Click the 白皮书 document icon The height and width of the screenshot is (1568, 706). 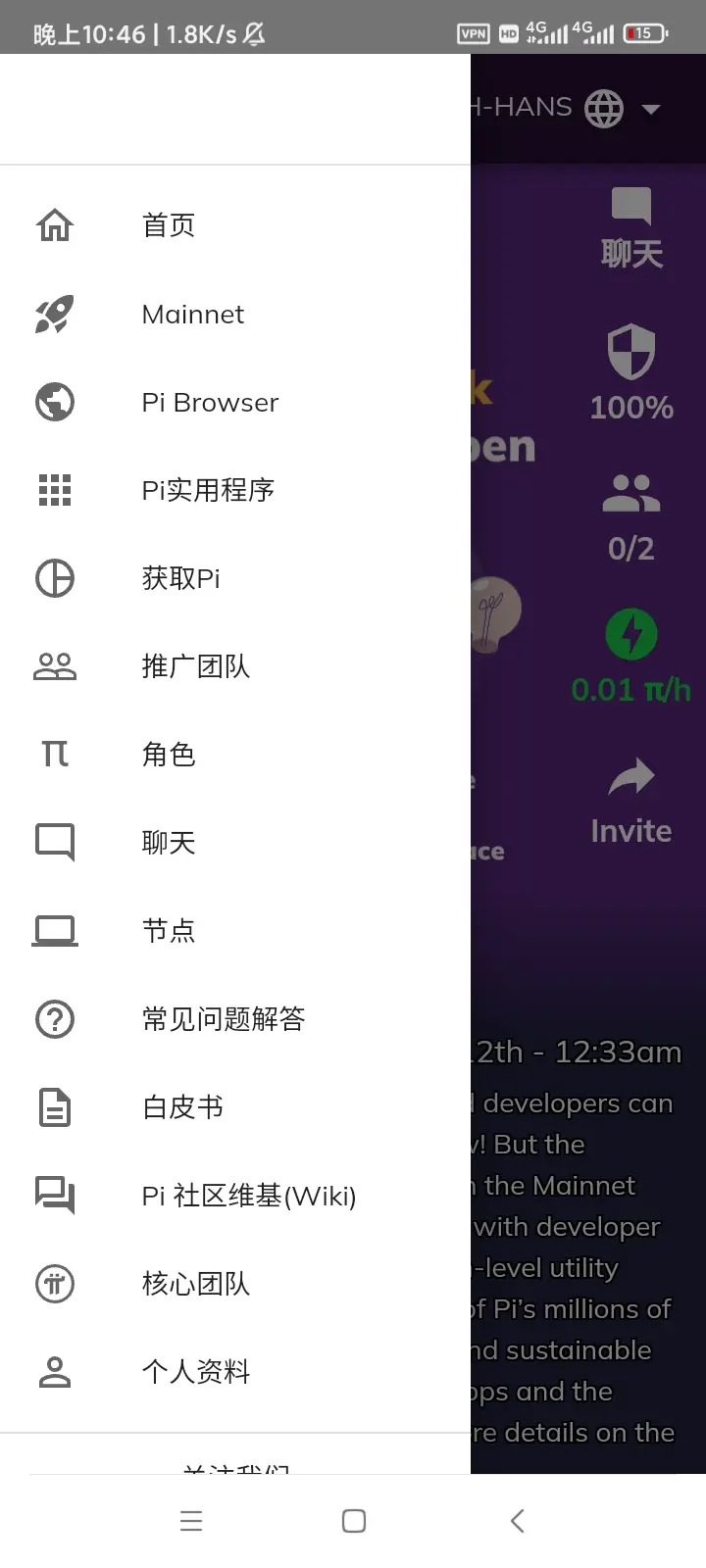point(55,1106)
